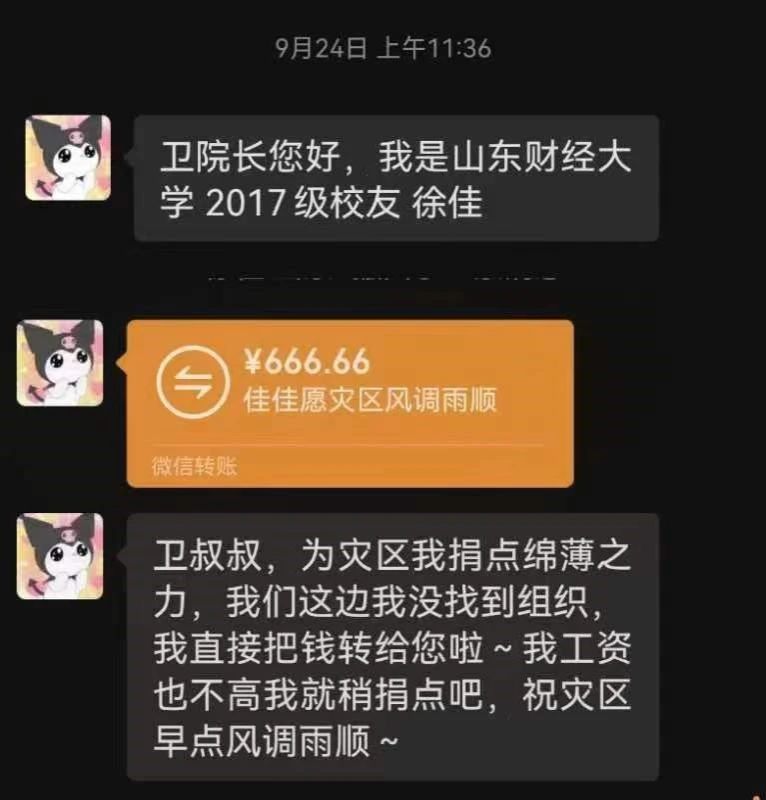Tap the avatar beside the 卫院长您好 message
The height and width of the screenshot is (800, 766).
click(x=68, y=157)
